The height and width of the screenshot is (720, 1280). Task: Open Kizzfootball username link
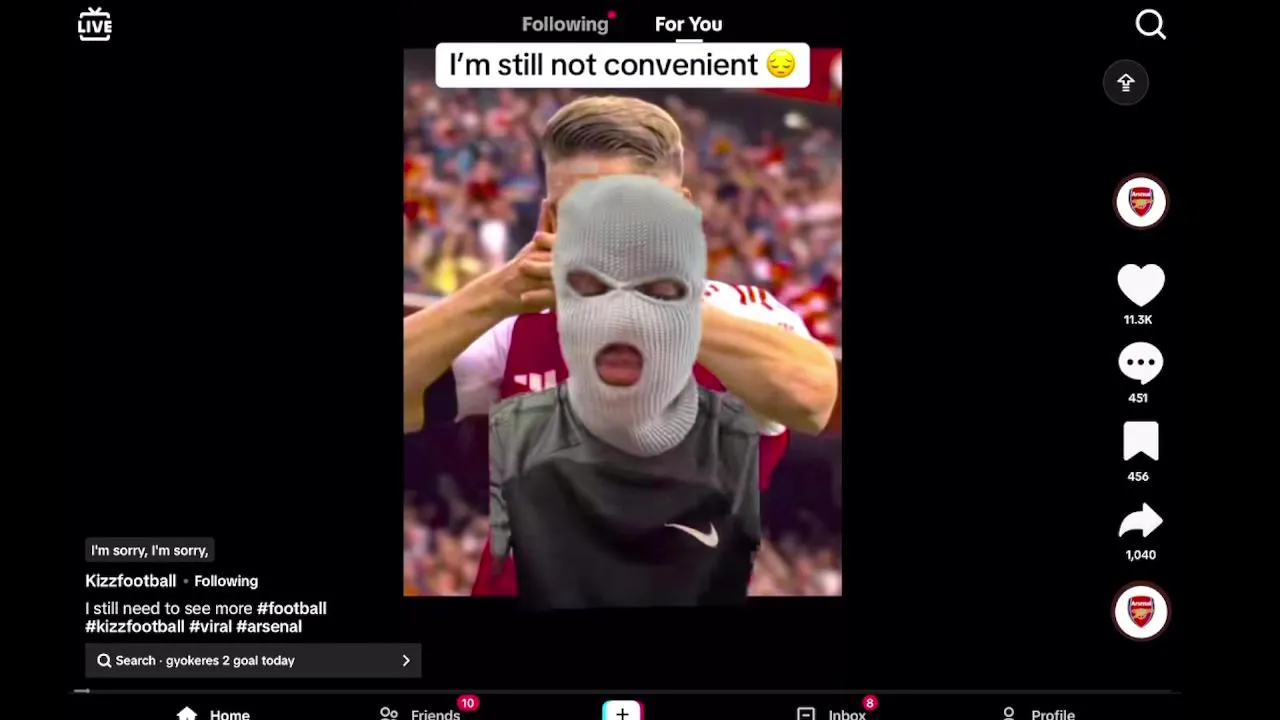tap(130, 581)
